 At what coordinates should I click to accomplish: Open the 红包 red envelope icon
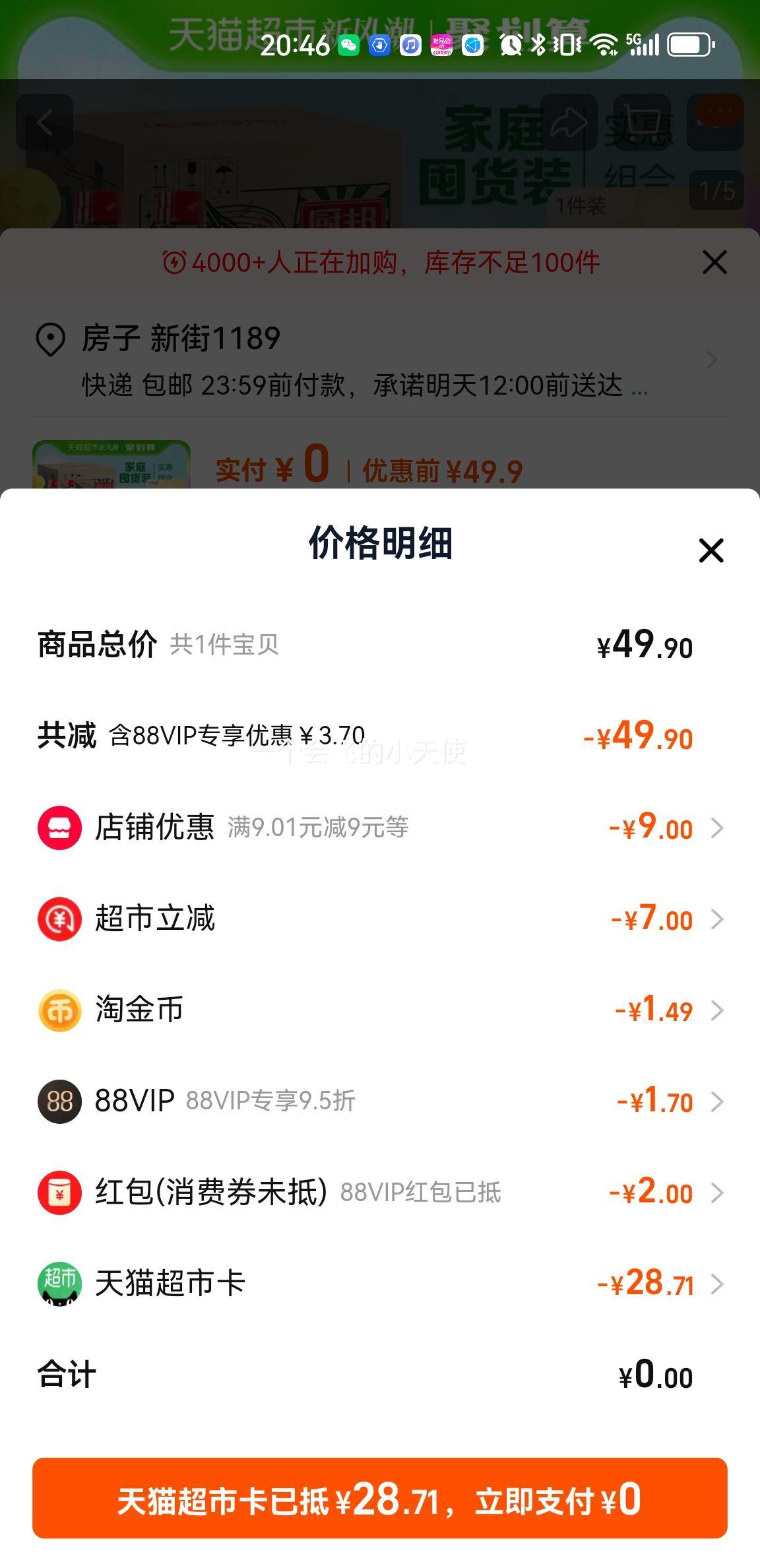coord(59,1192)
